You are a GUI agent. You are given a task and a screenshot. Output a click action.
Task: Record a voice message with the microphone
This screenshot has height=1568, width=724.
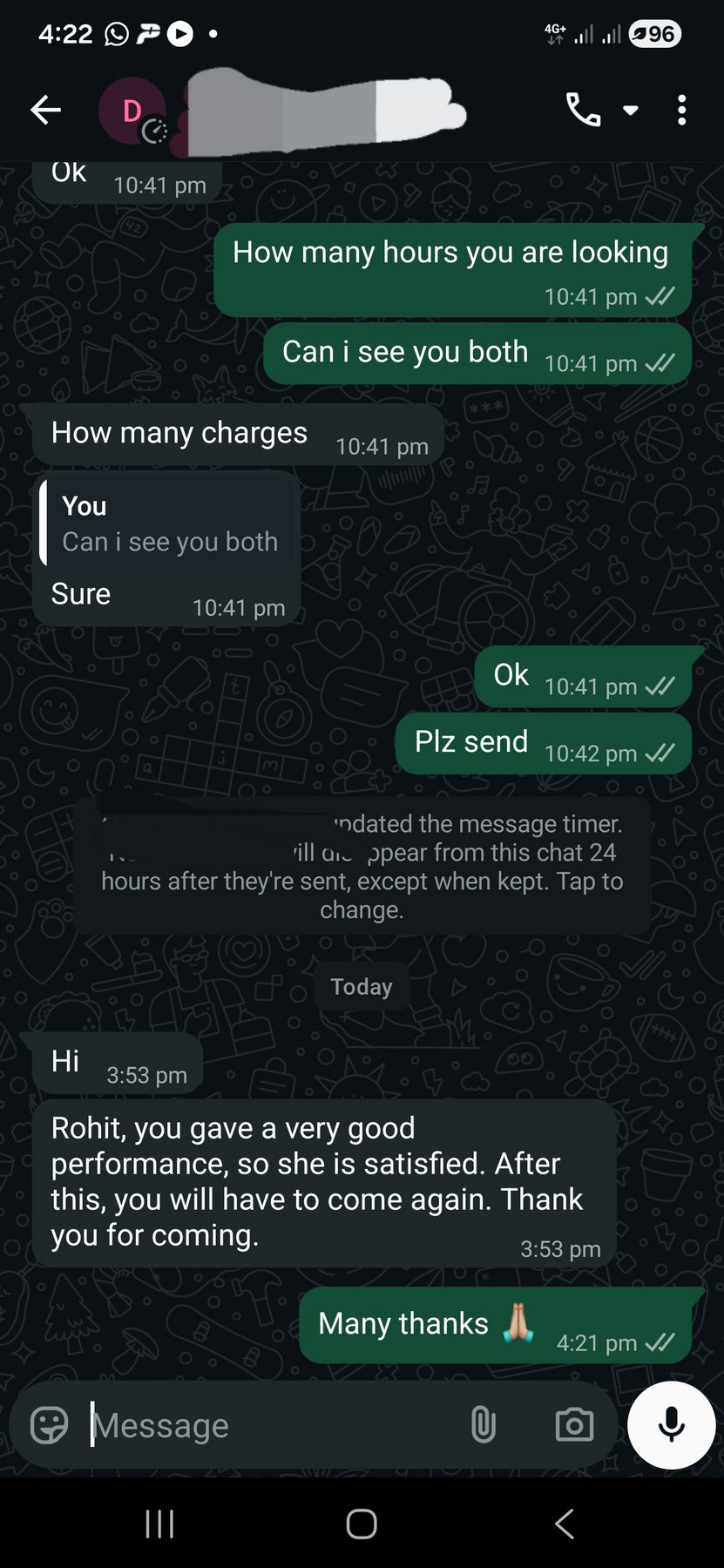(671, 1426)
